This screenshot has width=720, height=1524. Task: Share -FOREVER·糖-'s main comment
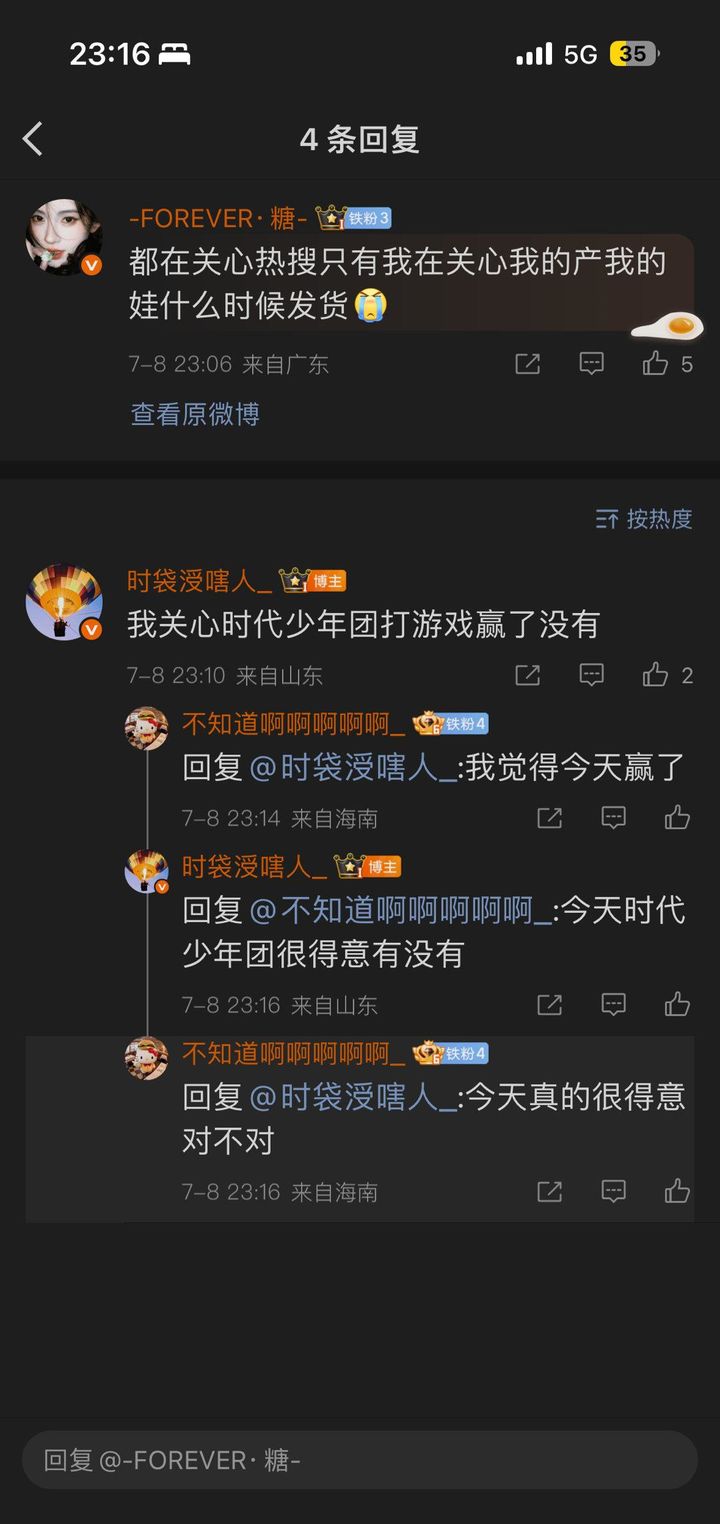click(x=527, y=364)
